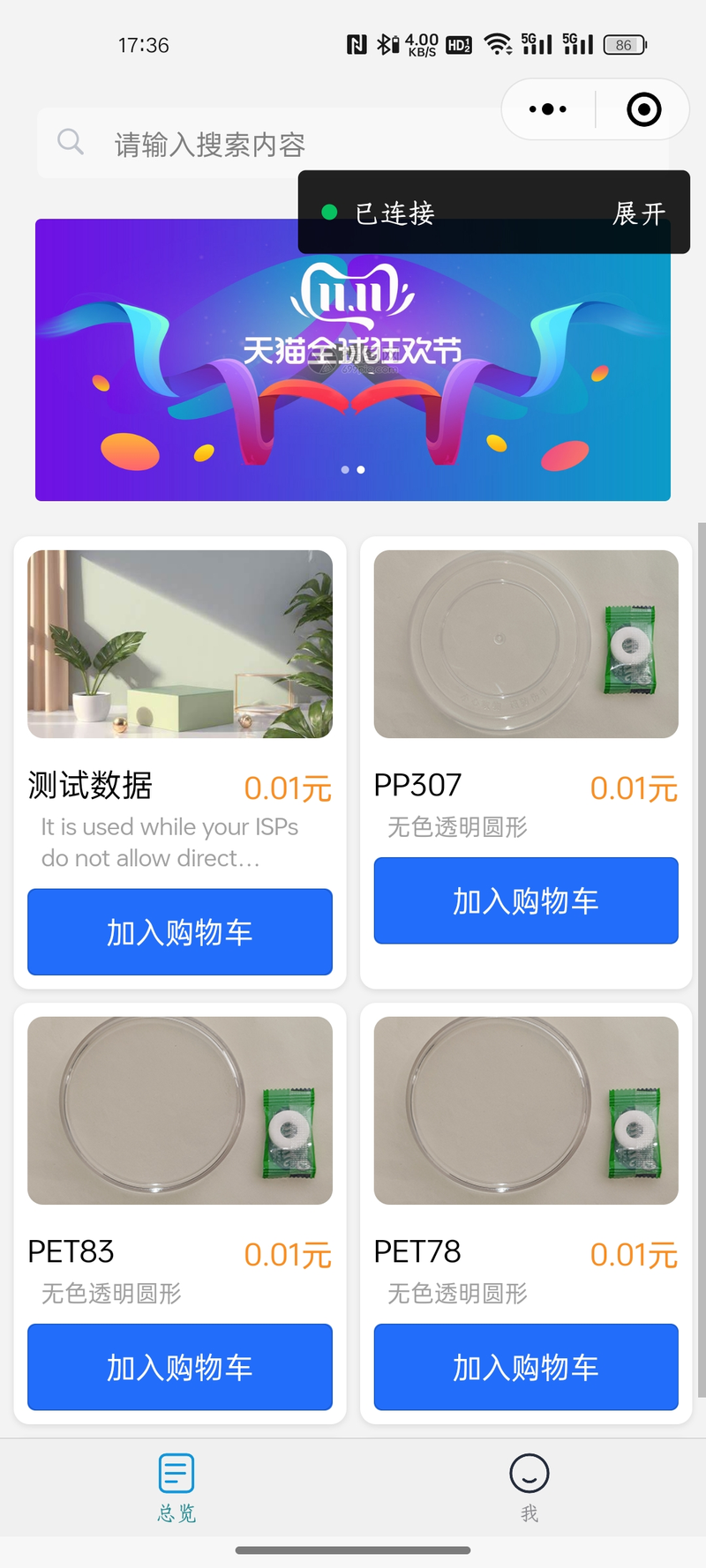The image size is (706, 1568).
Task: Add 测试数据 to the shopping cart
Action: tap(180, 932)
